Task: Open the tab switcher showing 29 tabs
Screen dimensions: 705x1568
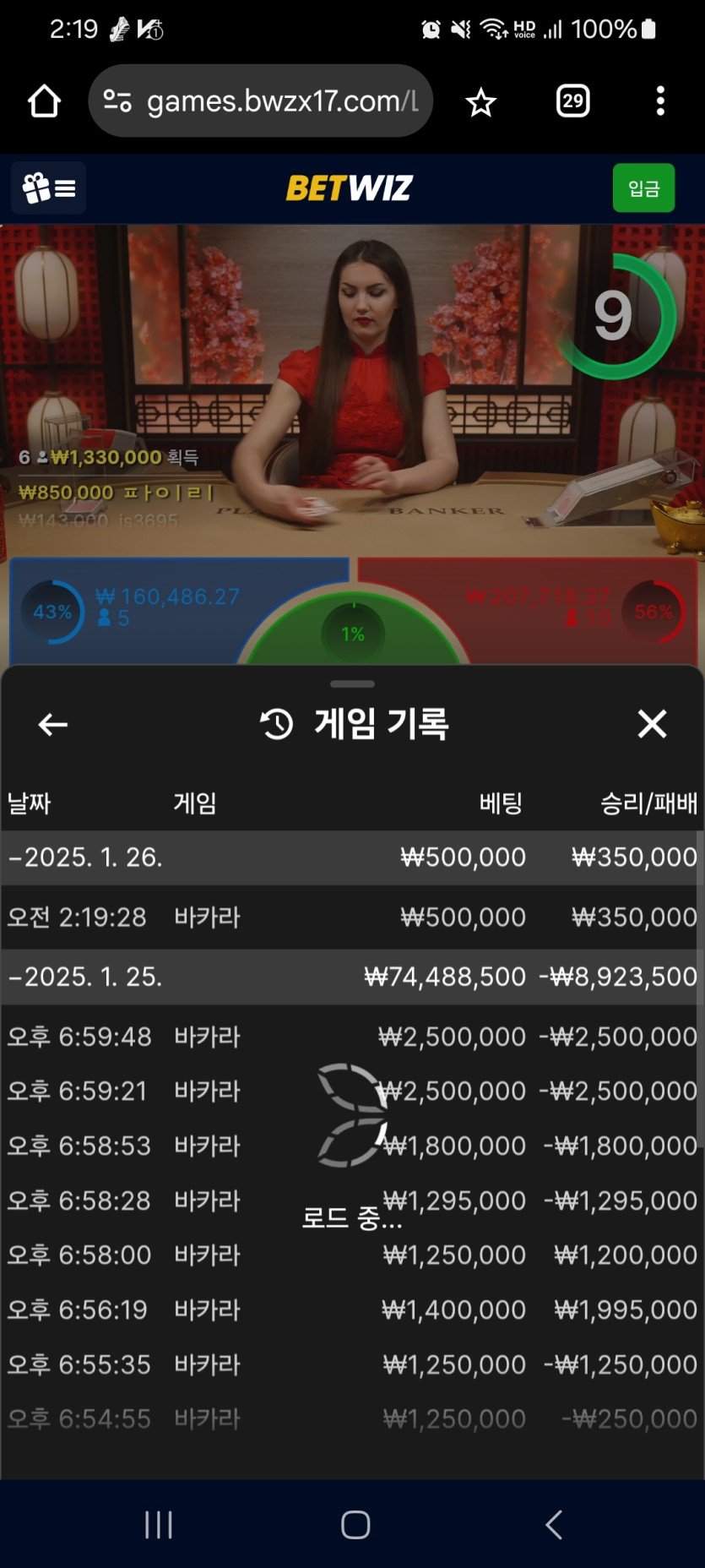Action: tap(572, 101)
